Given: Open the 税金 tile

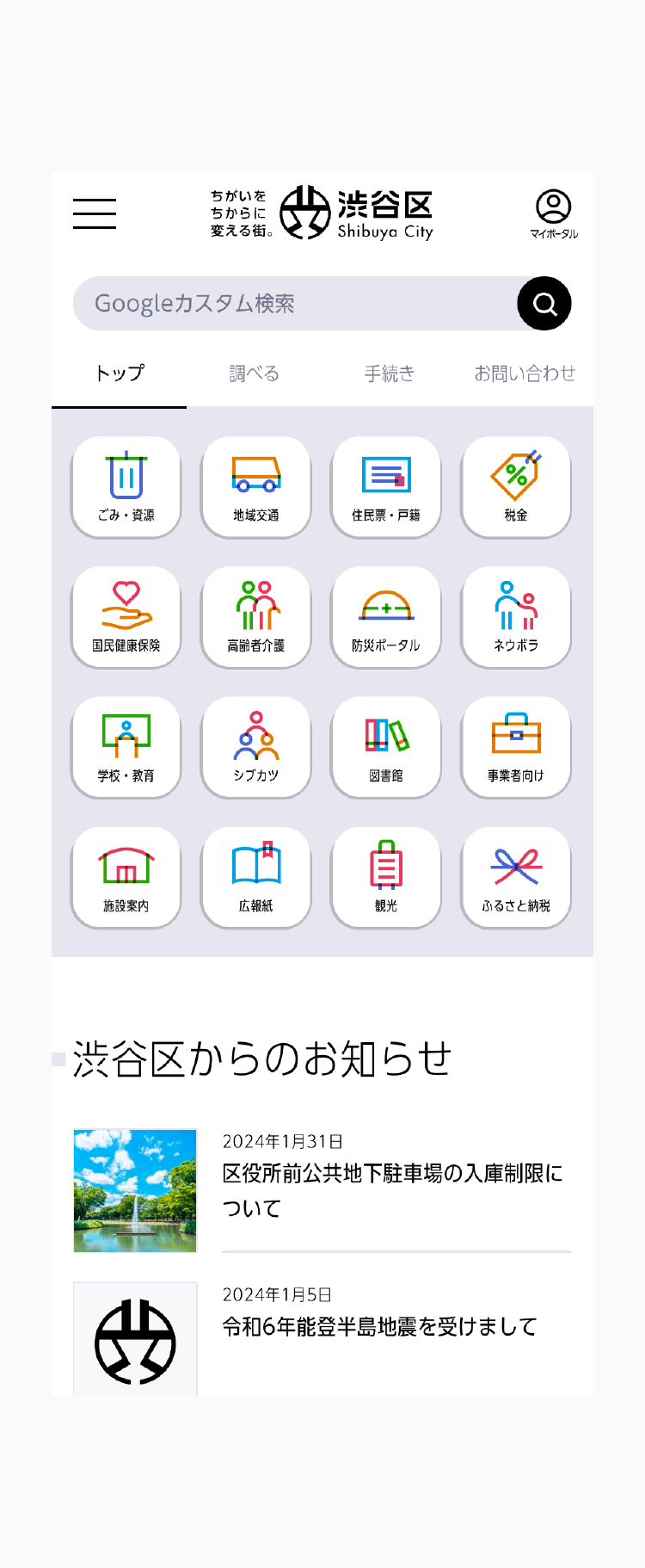Looking at the screenshot, I should click(516, 487).
